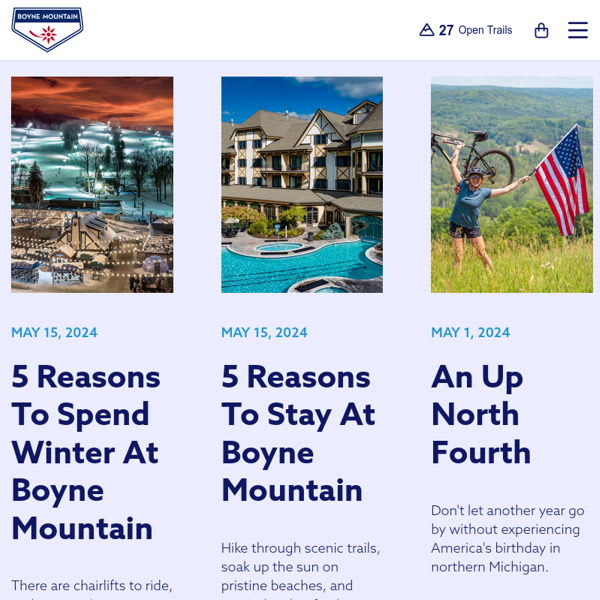Image resolution: width=600 pixels, height=600 pixels.
Task: Go to Boyne Mountain home via logo
Action: [47, 29]
